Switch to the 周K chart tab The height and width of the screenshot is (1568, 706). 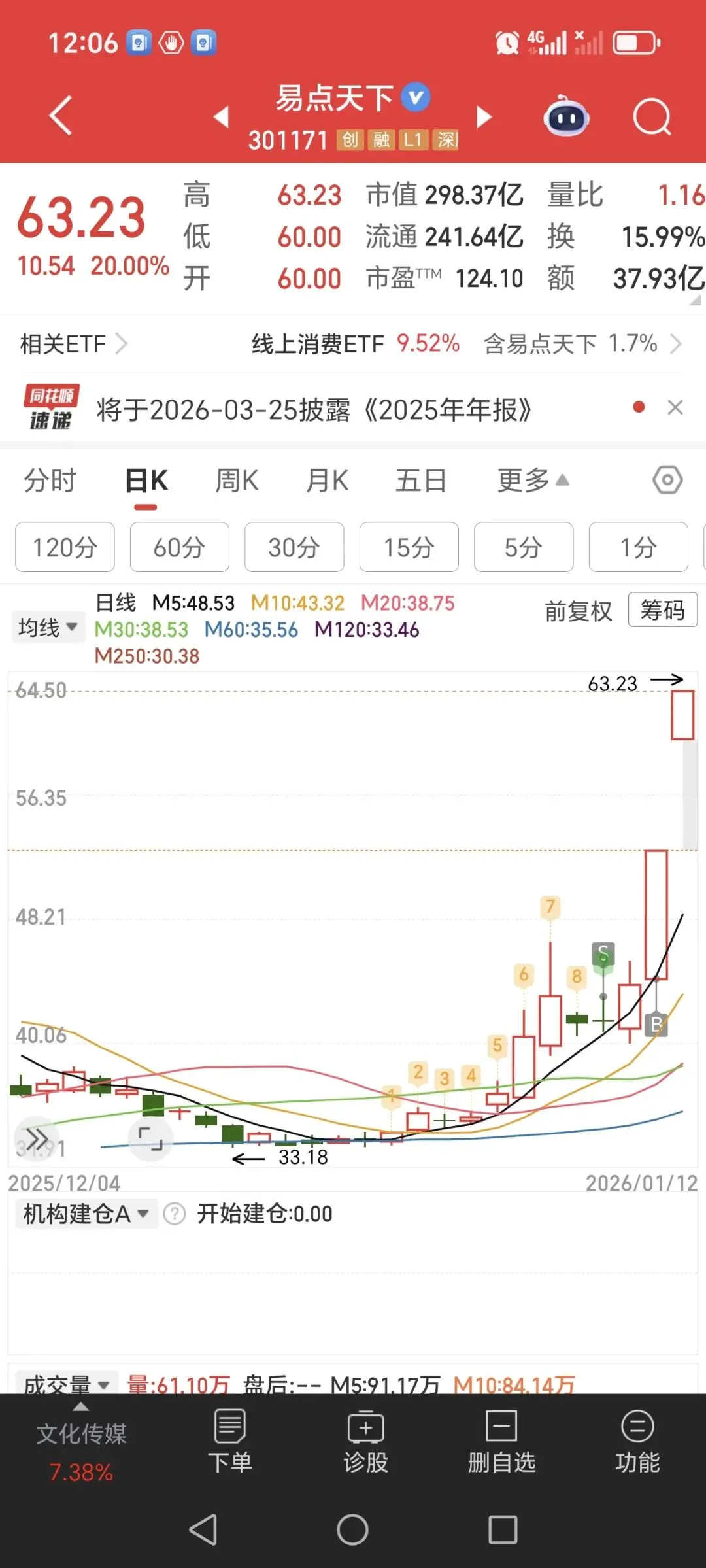point(237,481)
